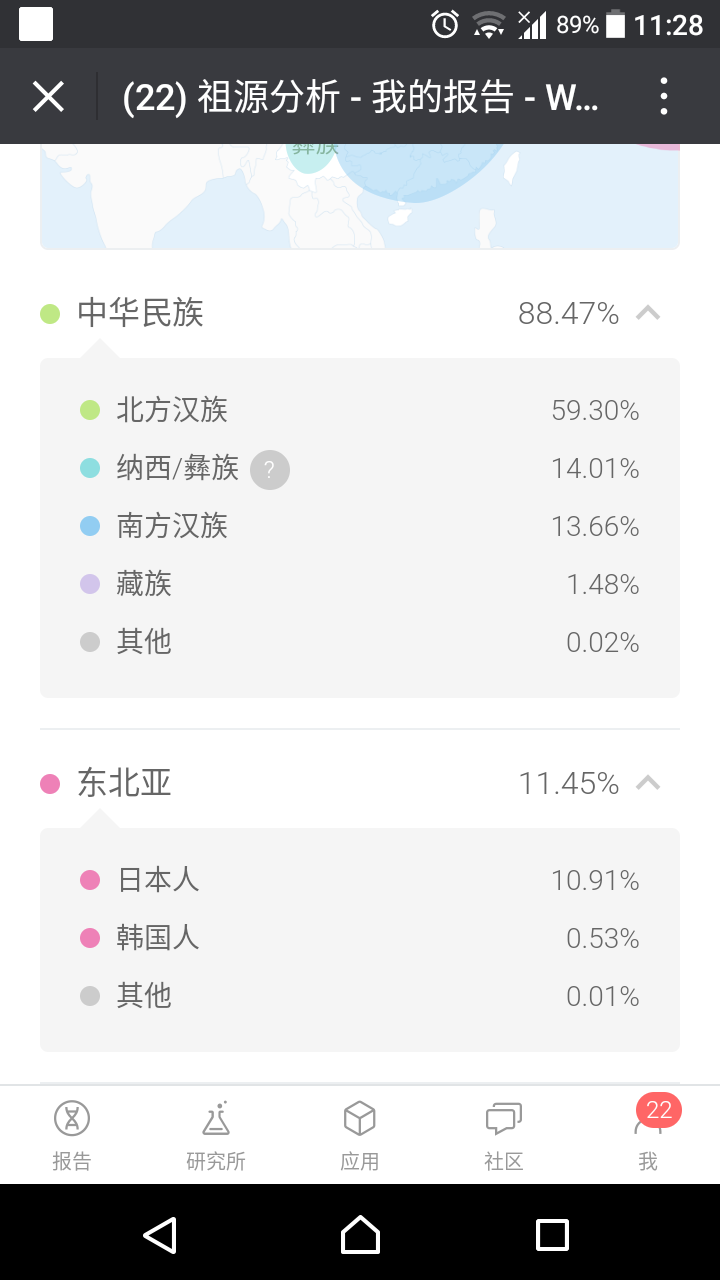
Task: Open the 我 tab with 22 badge
Action: 648,1135
